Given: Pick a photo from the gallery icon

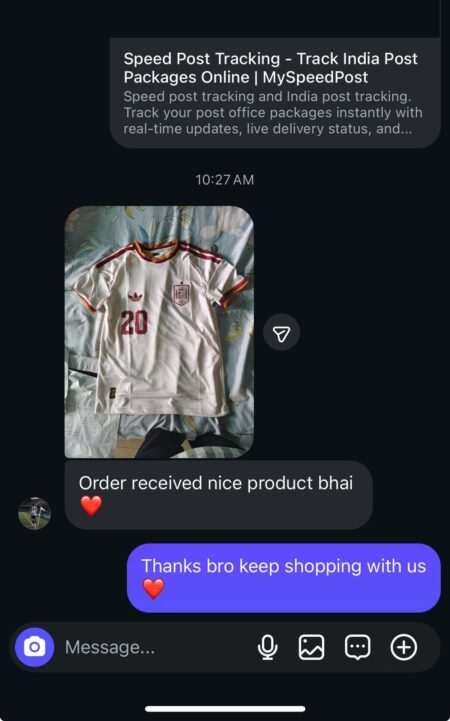Looking at the screenshot, I should tap(312, 647).
